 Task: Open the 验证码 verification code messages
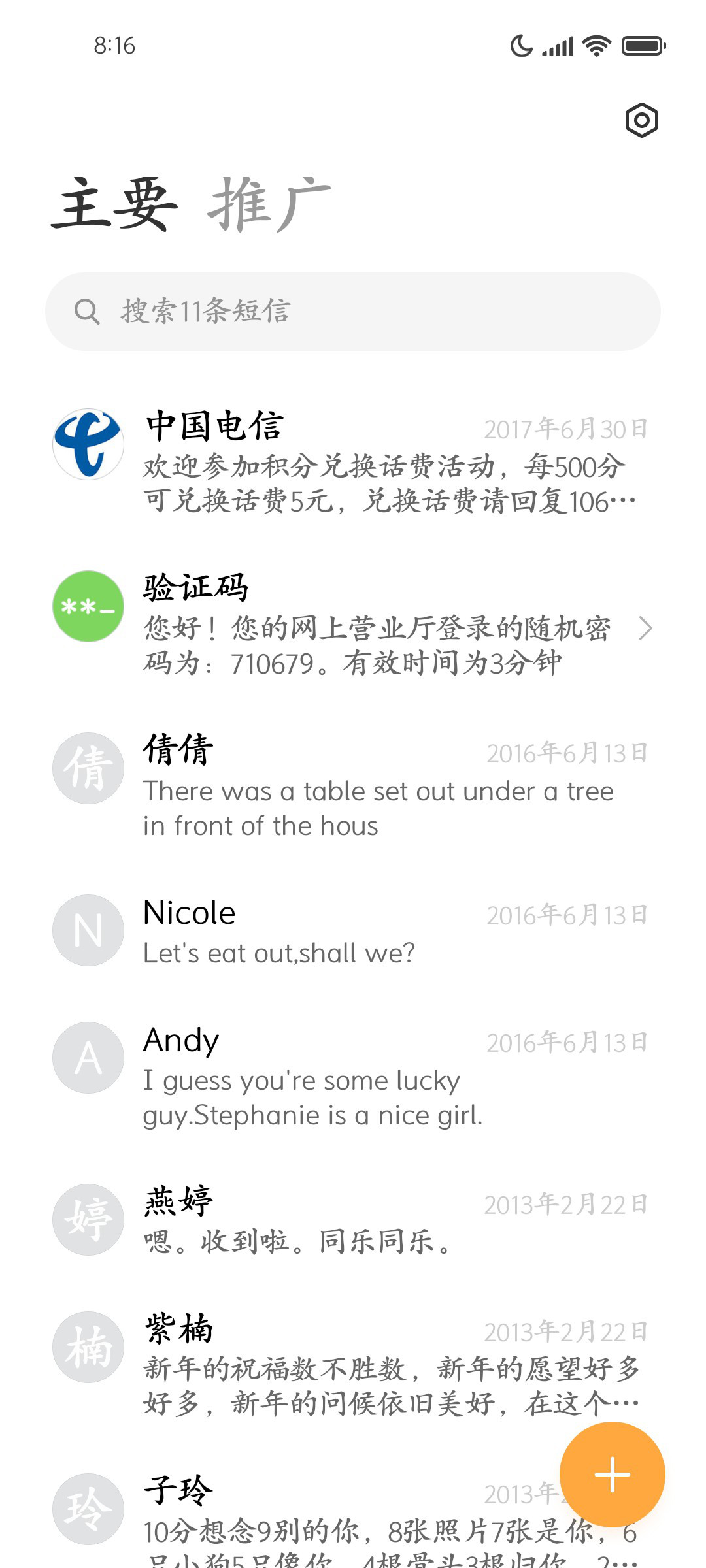(353, 624)
